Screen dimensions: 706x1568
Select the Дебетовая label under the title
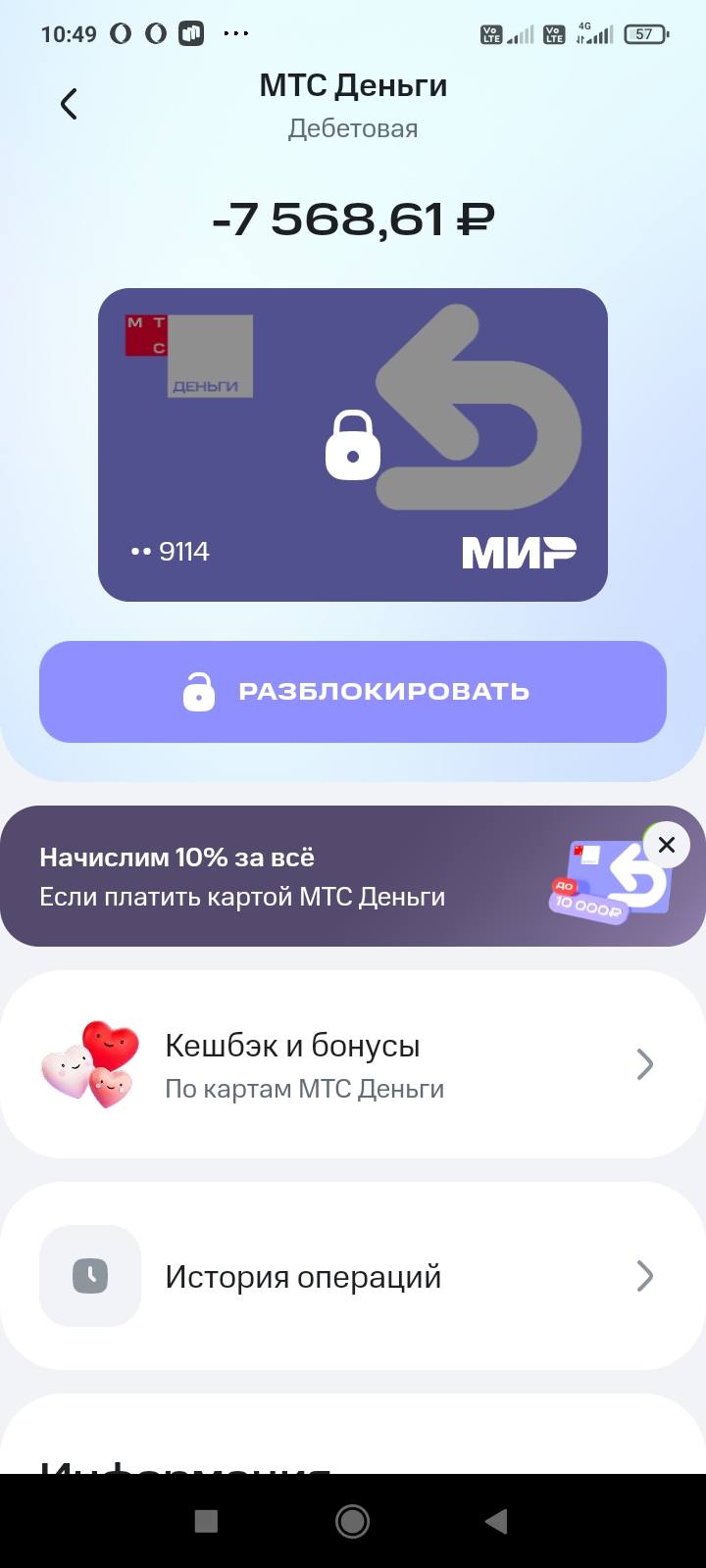pos(352,127)
